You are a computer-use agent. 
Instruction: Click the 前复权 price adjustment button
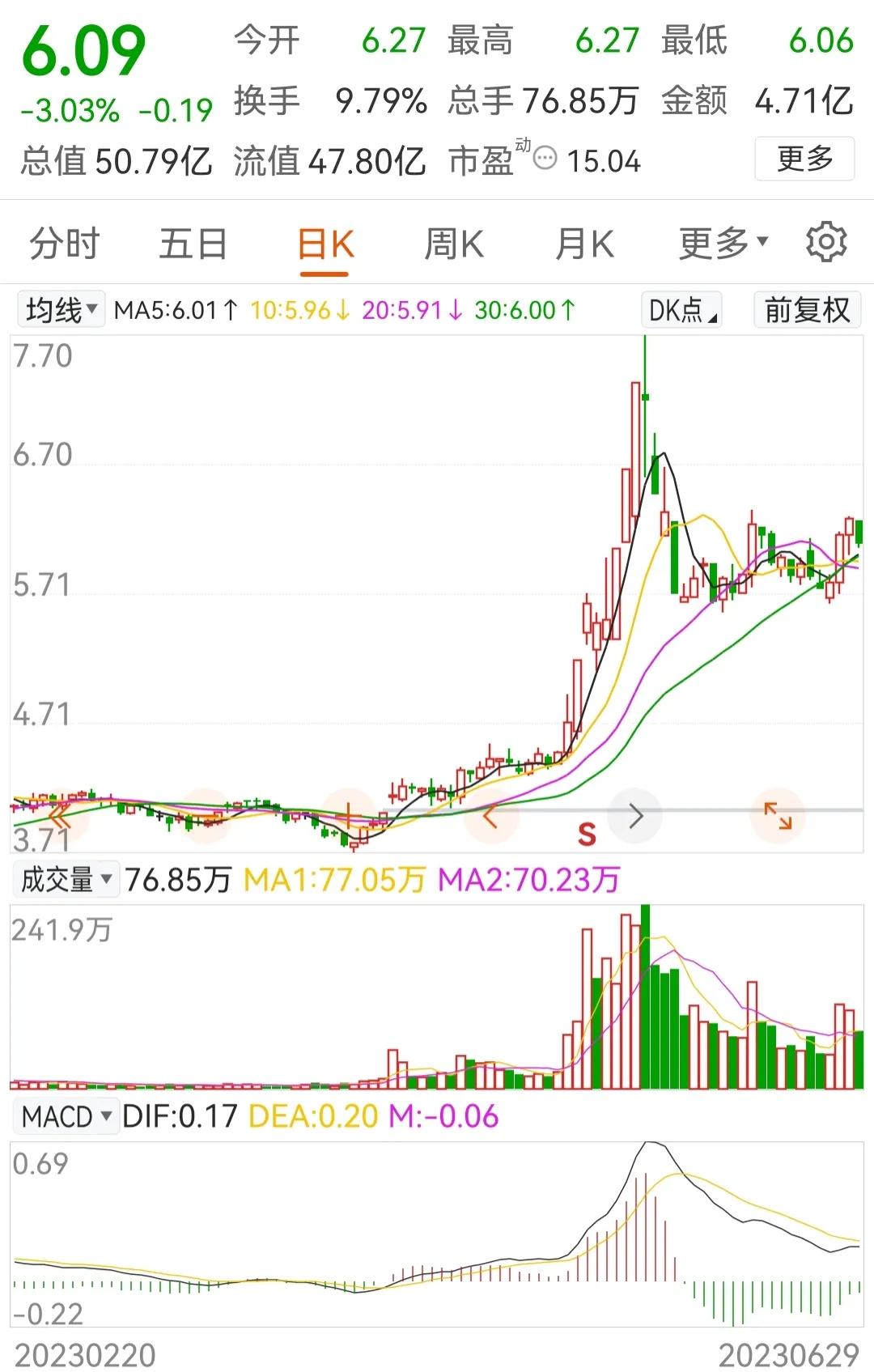tap(807, 309)
